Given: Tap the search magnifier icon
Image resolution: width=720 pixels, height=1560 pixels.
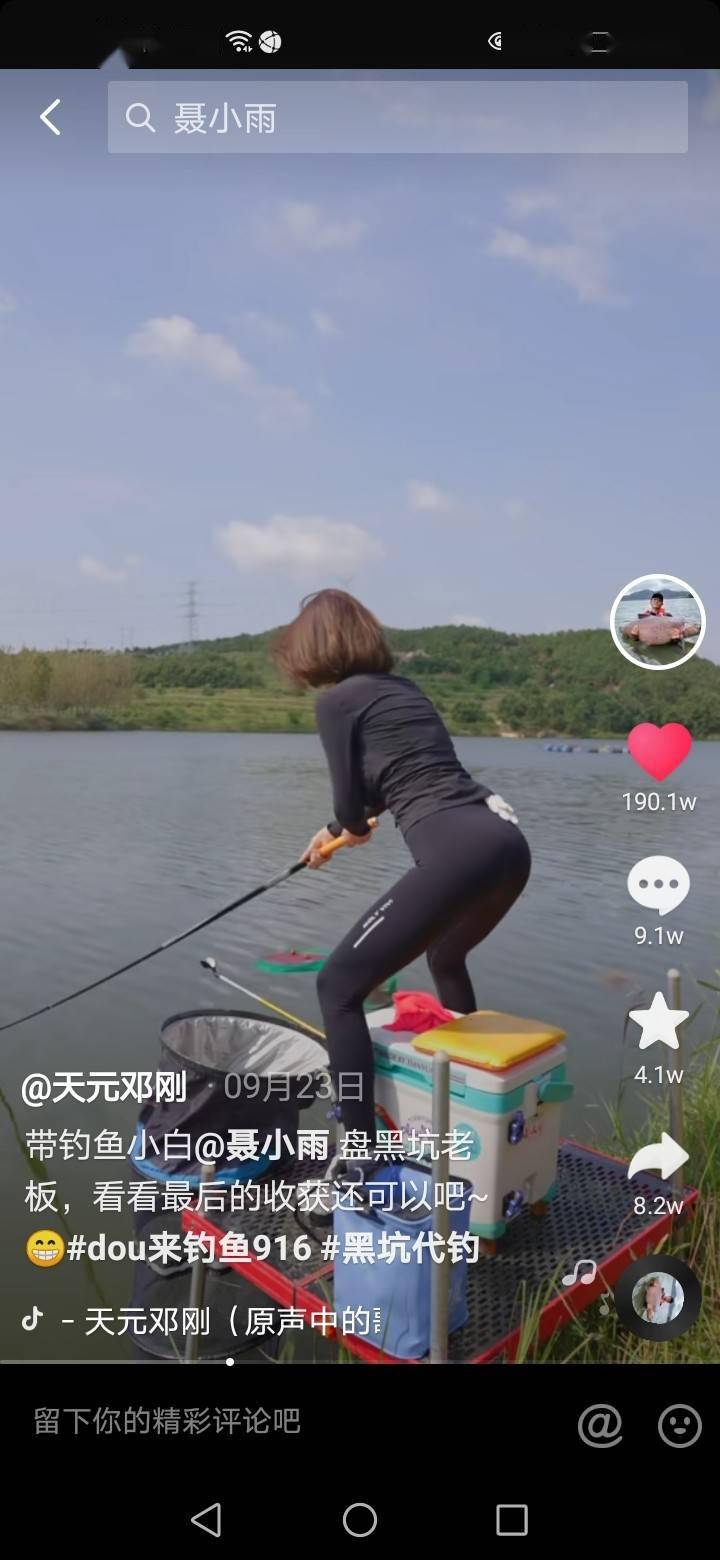Looking at the screenshot, I should click(x=140, y=117).
